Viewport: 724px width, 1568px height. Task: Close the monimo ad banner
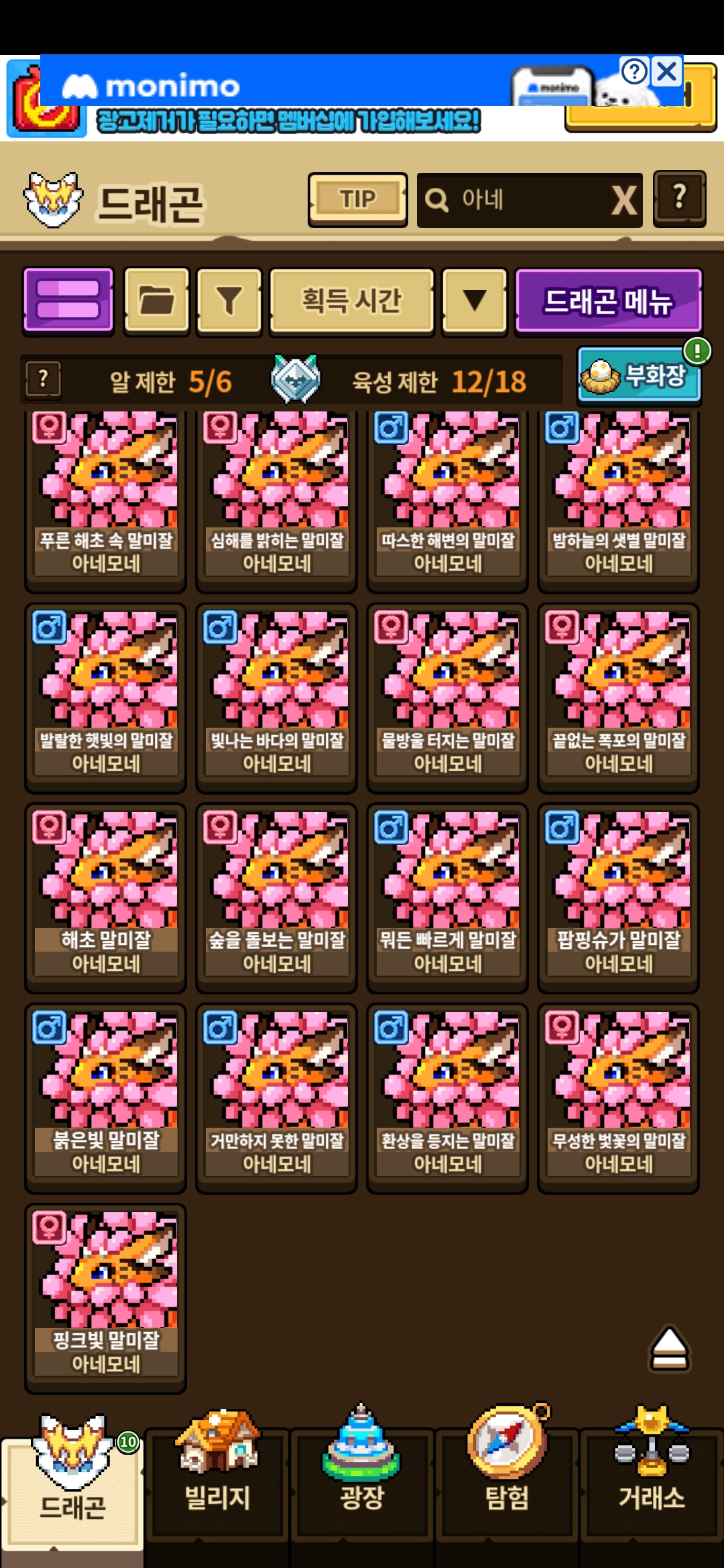667,71
